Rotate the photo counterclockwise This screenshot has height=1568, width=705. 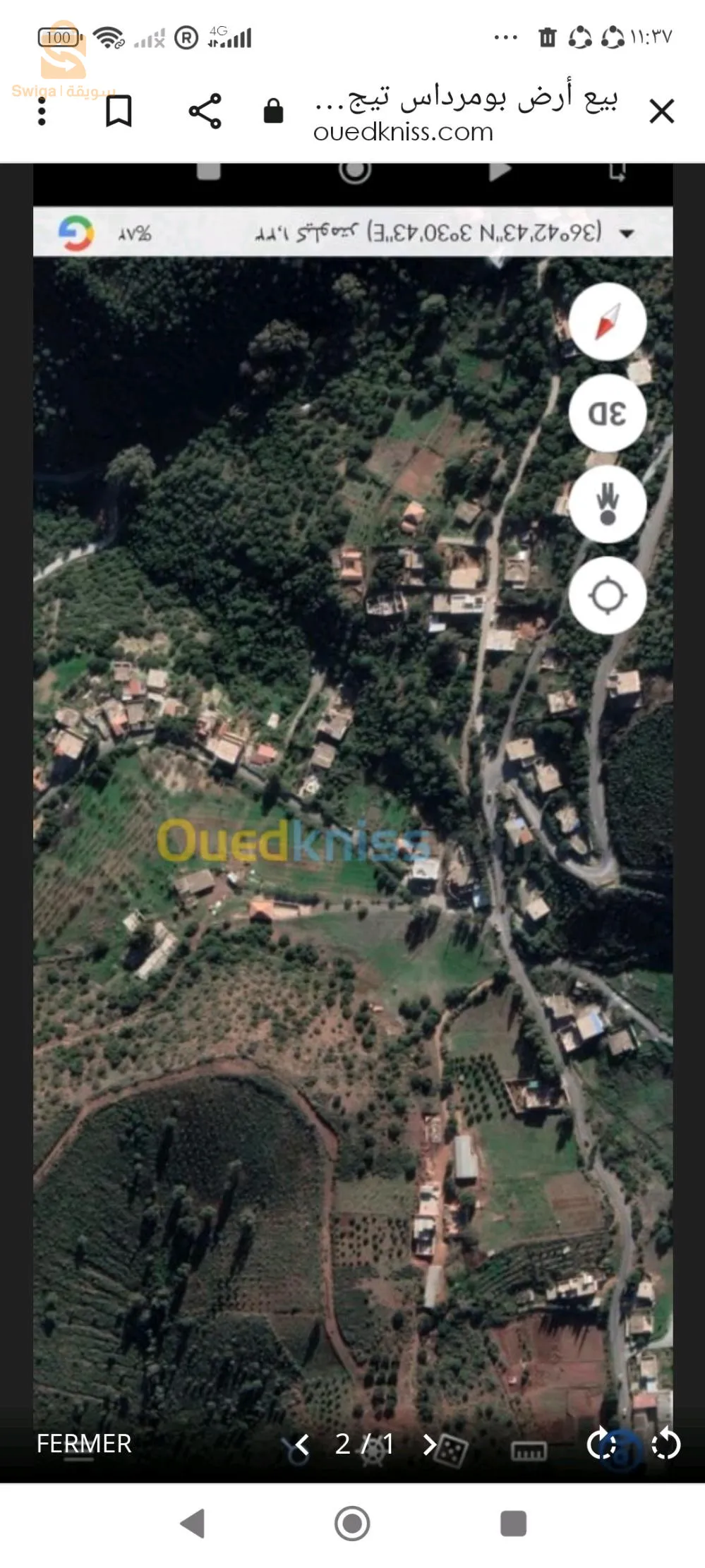(x=665, y=1444)
